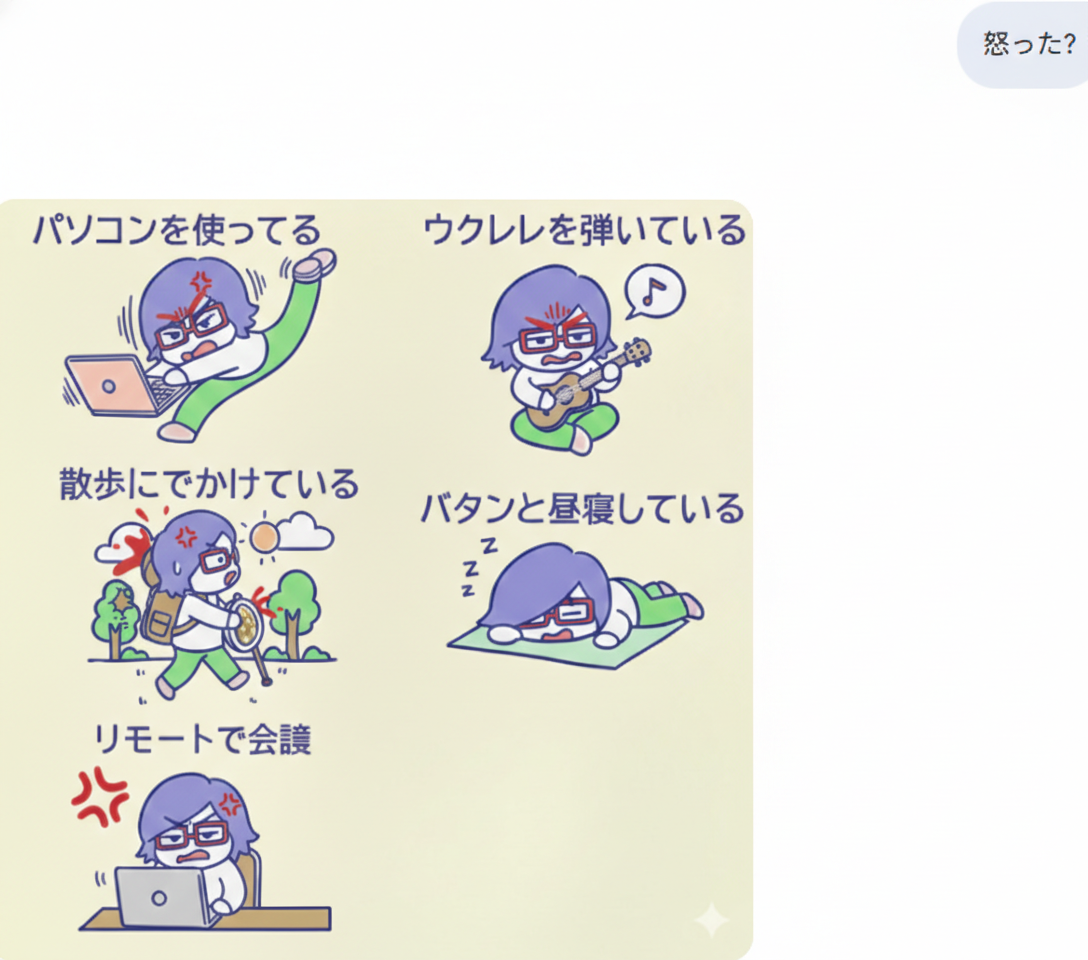Open the generated sticker image full view
Image resolution: width=1088 pixels, height=960 pixels.
[375, 580]
